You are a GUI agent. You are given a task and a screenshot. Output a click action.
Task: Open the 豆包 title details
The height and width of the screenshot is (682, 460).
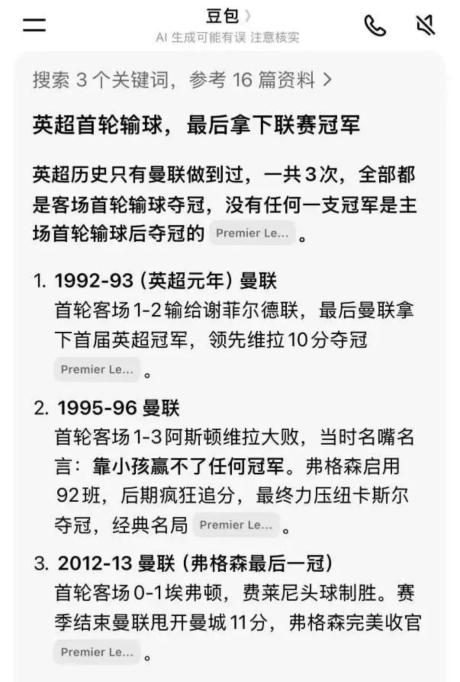click(x=228, y=17)
